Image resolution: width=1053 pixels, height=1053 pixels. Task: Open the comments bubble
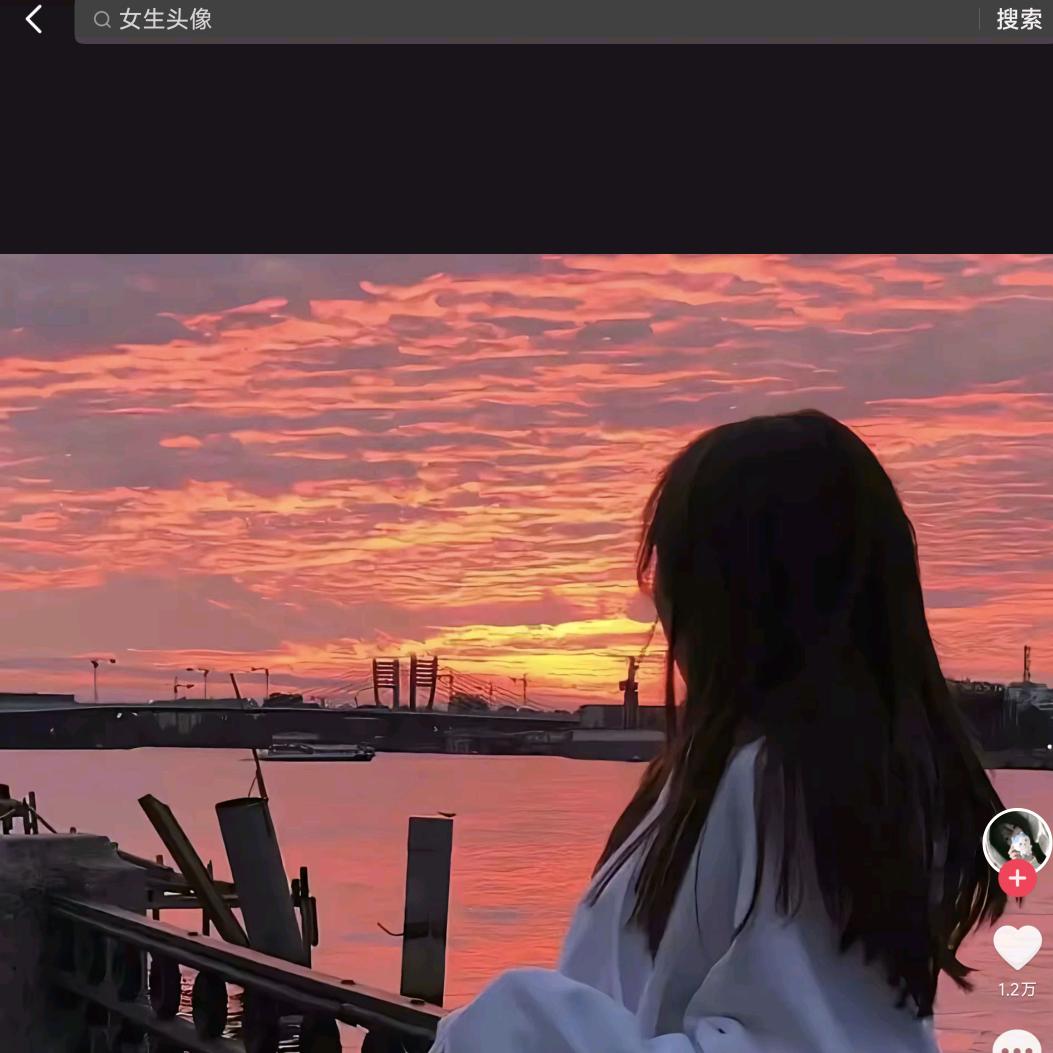point(1017,1042)
